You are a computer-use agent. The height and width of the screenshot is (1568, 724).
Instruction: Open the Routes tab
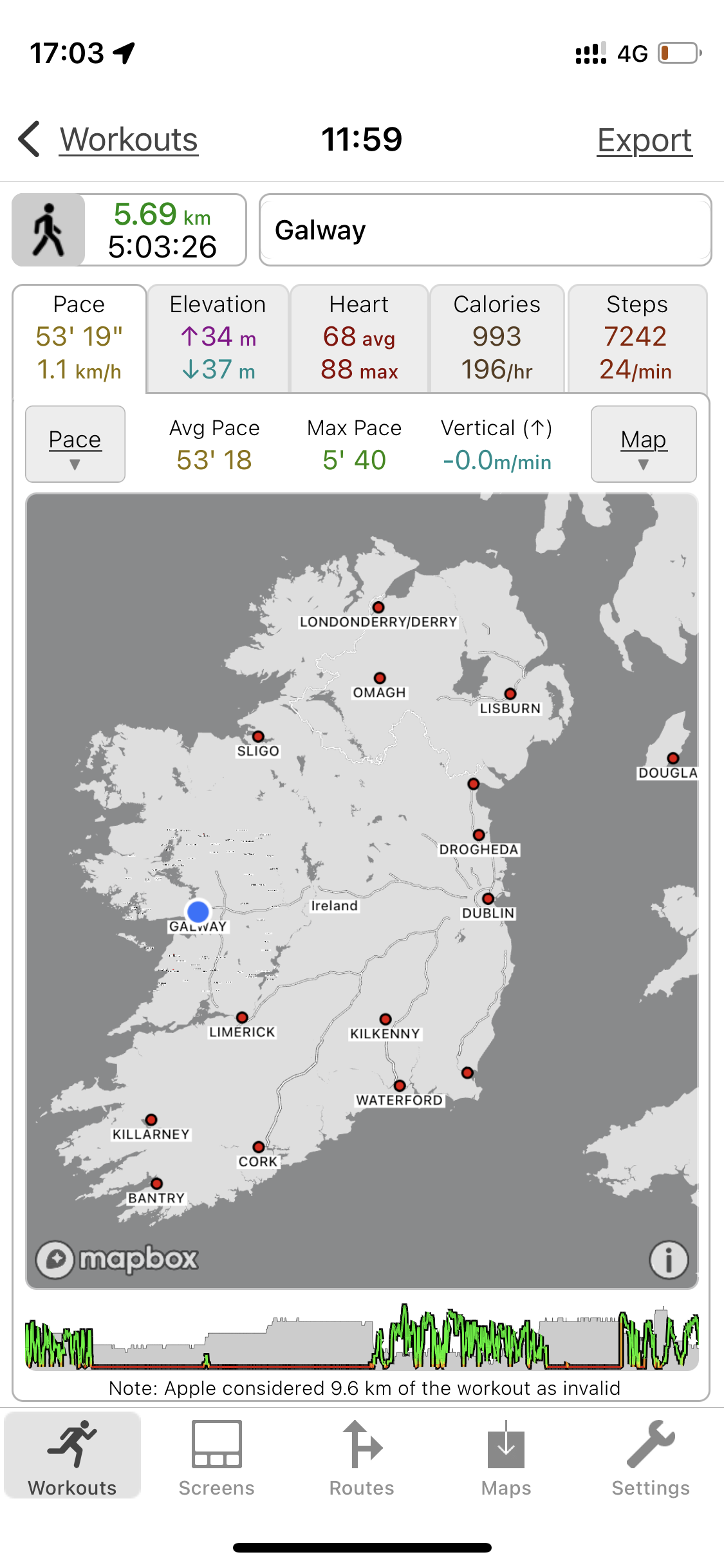click(x=362, y=1457)
